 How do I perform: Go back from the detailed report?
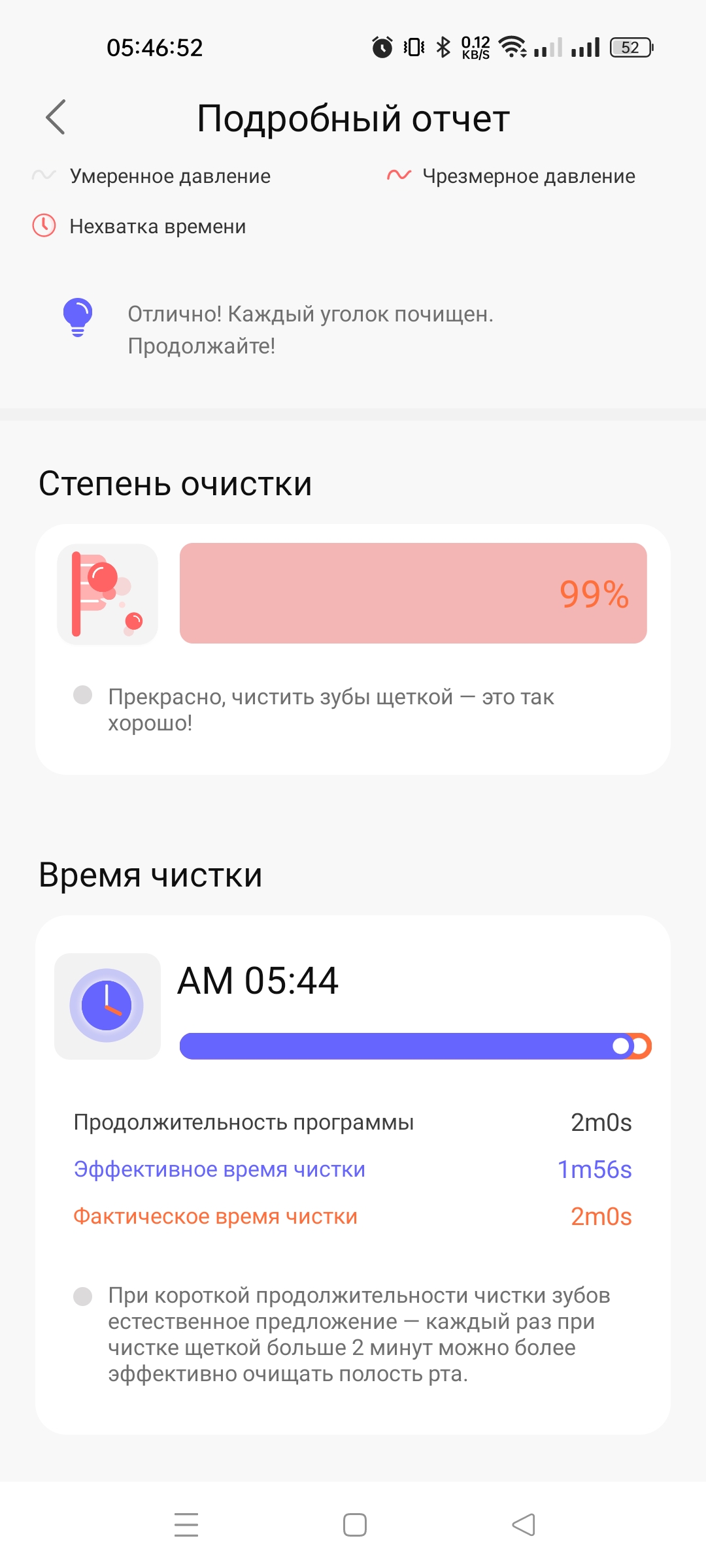coord(56,118)
